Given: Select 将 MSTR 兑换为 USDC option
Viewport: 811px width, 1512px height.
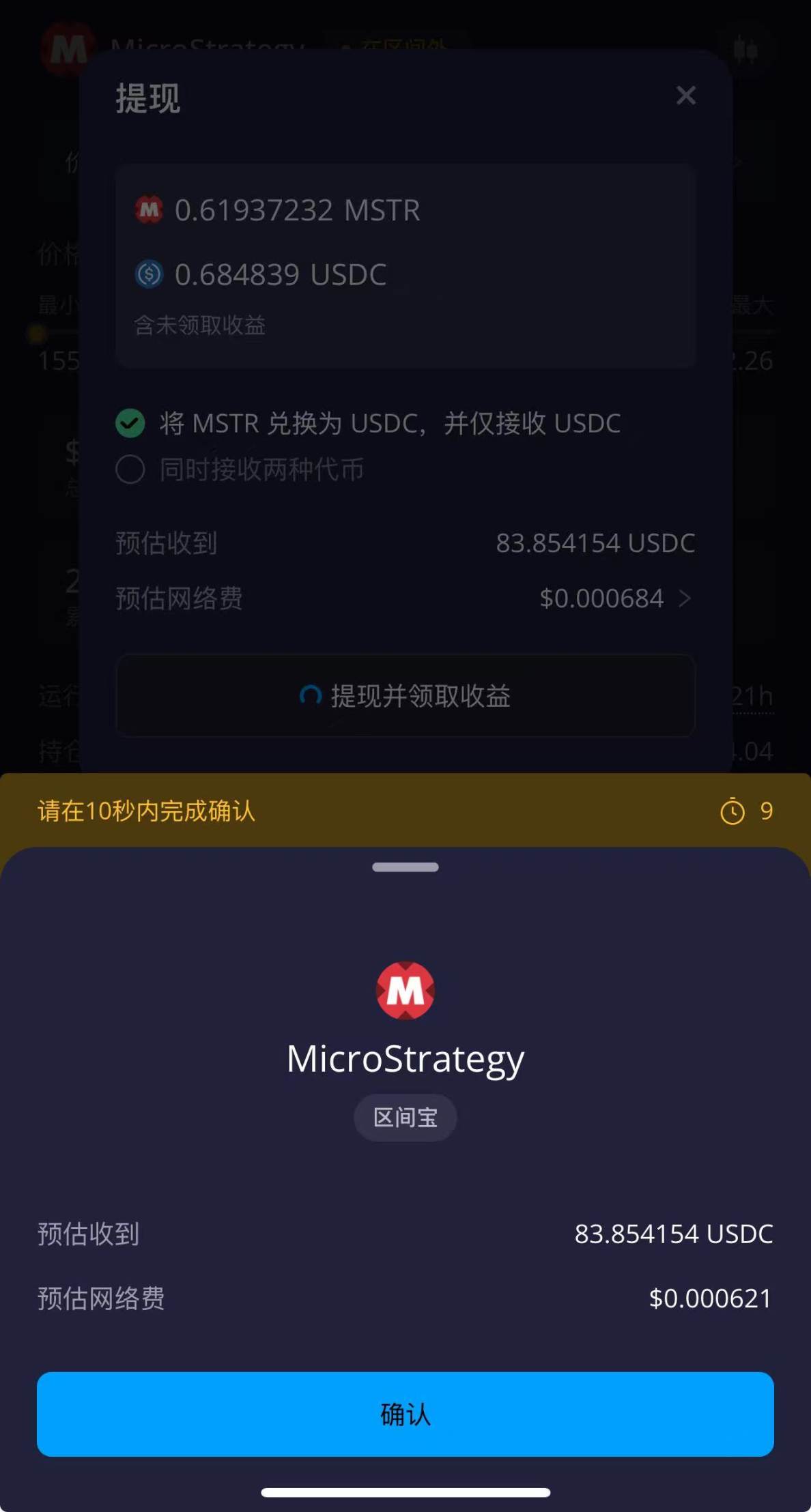Looking at the screenshot, I should [130, 423].
